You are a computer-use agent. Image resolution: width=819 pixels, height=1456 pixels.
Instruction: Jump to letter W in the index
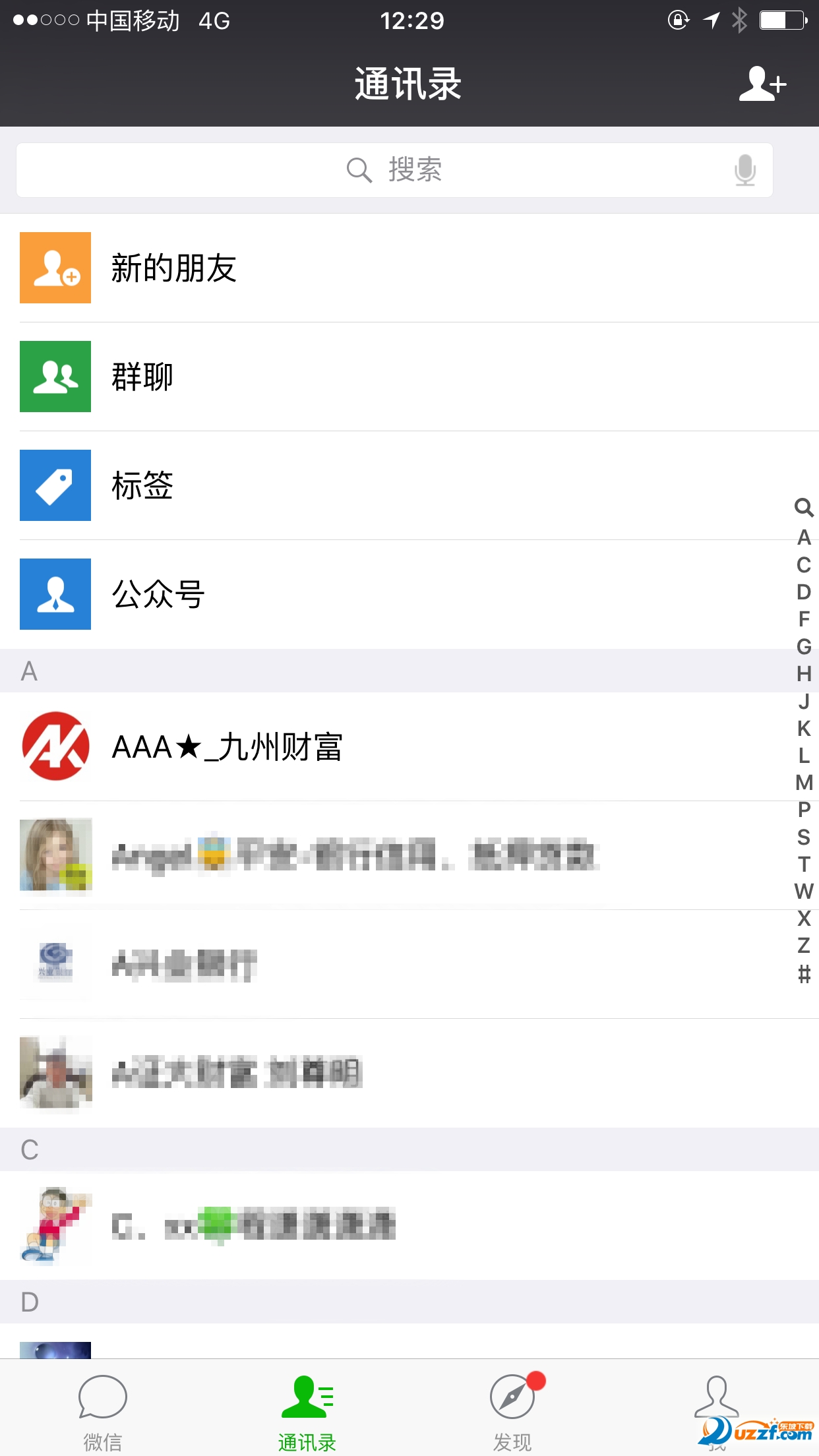tap(804, 892)
